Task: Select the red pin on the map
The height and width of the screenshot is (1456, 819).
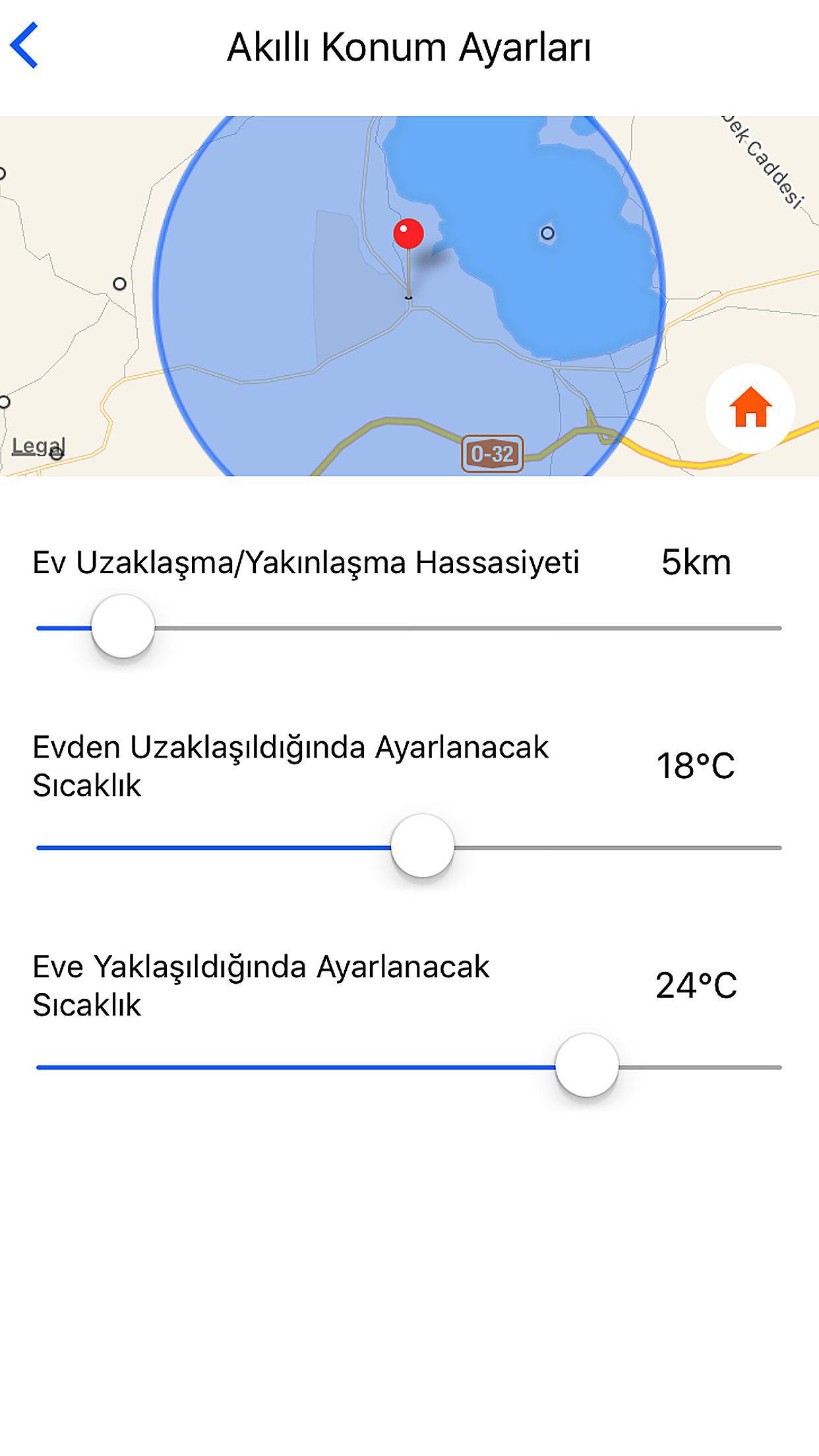Action: click(408, 235)
